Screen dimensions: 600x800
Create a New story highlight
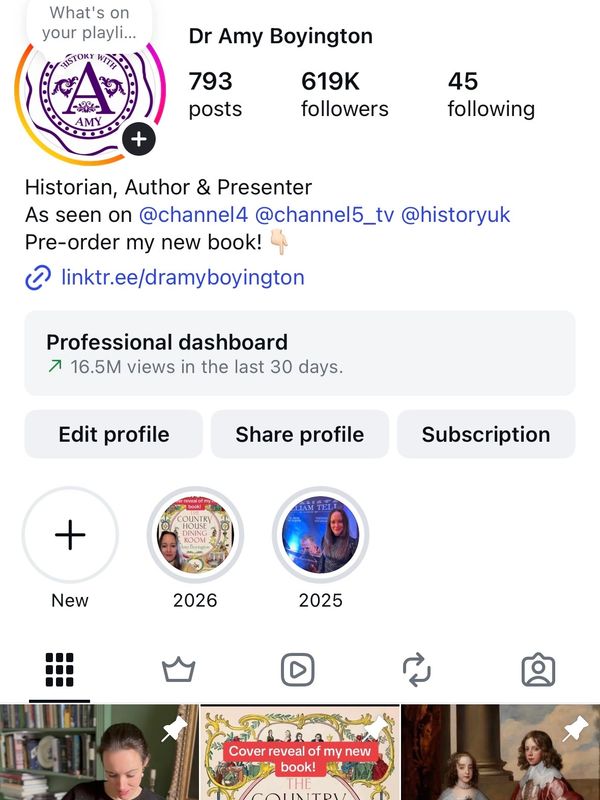(x=70, y=535)
